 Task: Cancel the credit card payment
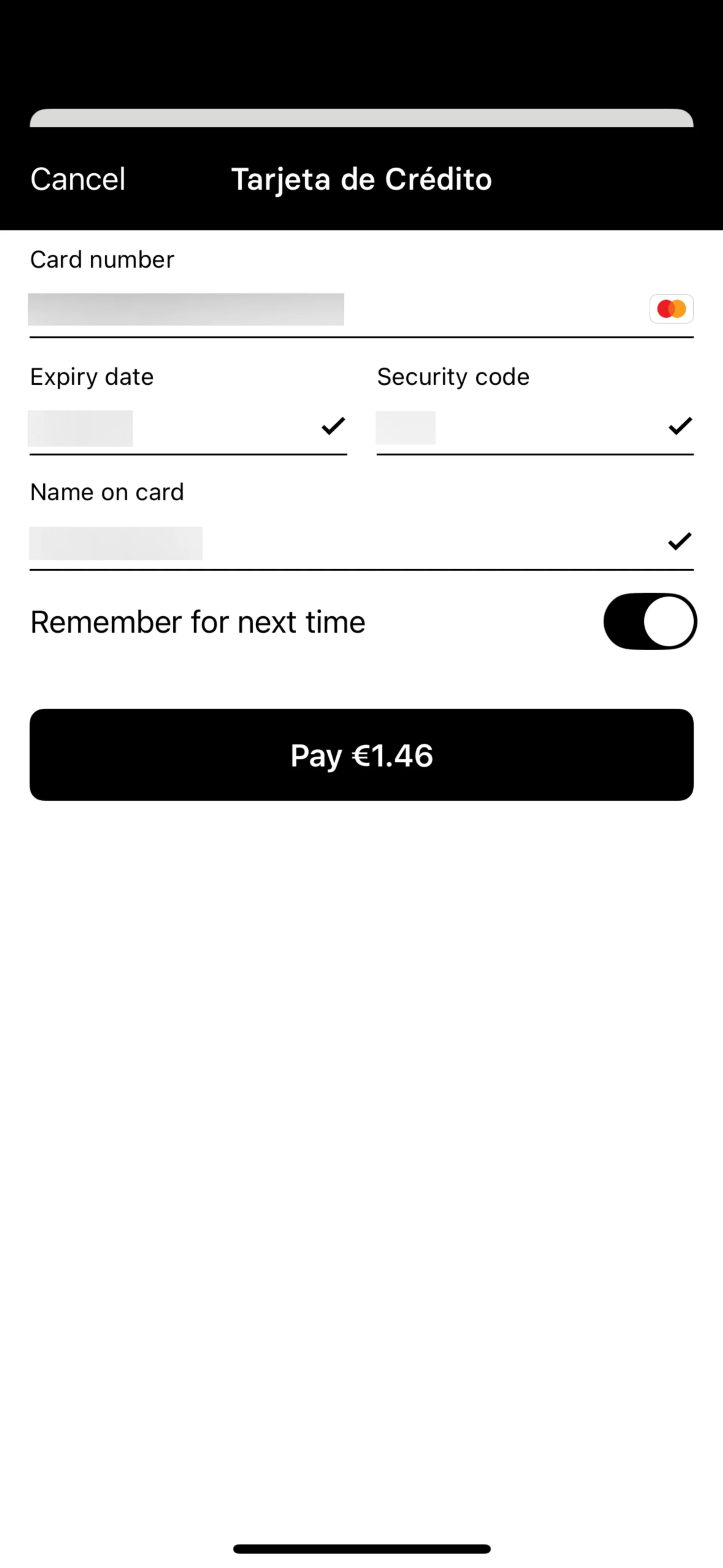tap(78, 179)
